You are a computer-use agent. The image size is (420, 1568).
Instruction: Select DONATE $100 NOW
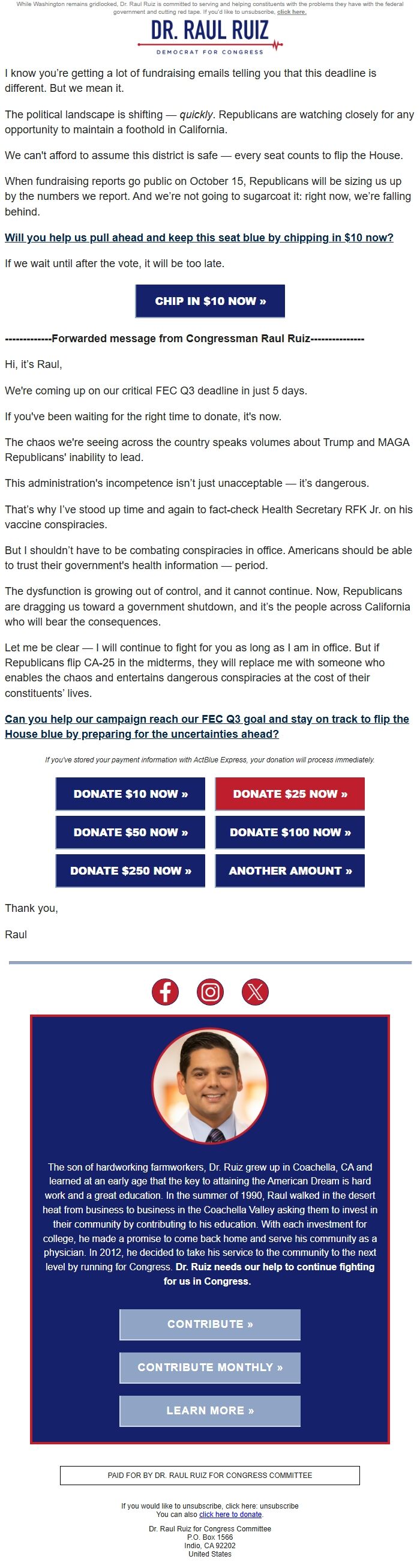(290, 831)
